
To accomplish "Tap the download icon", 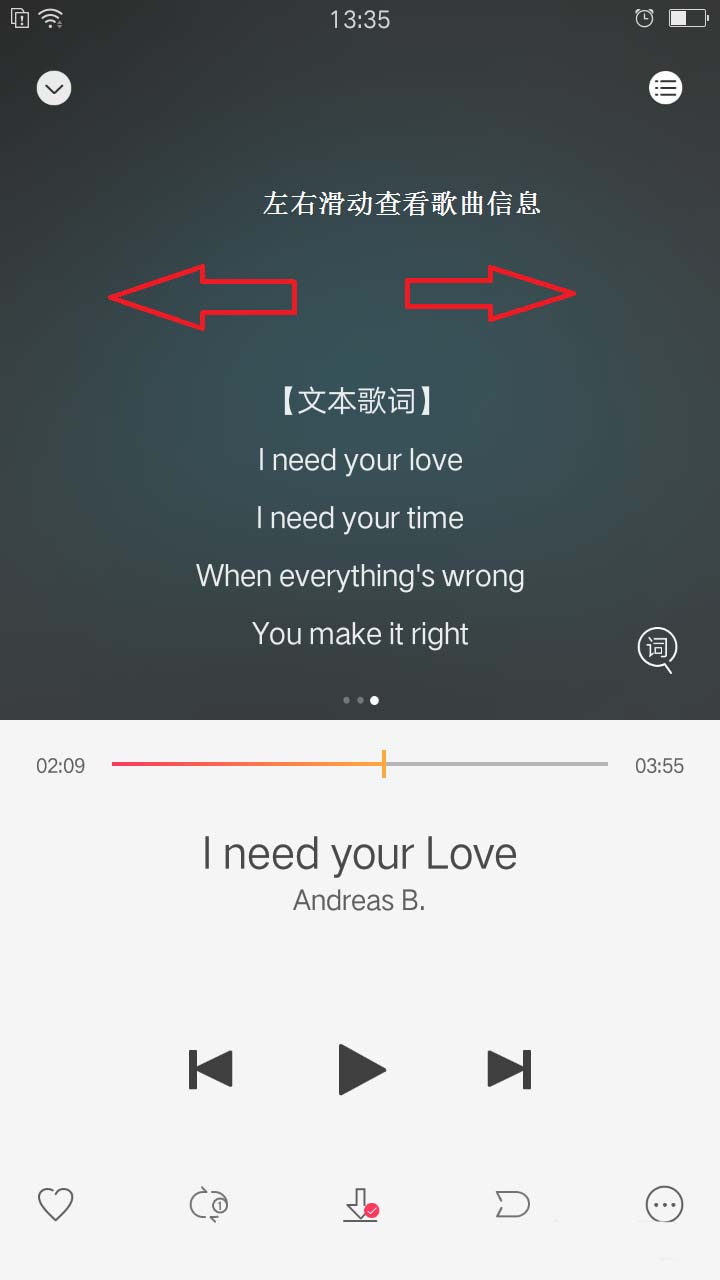I will (360, 1206).
